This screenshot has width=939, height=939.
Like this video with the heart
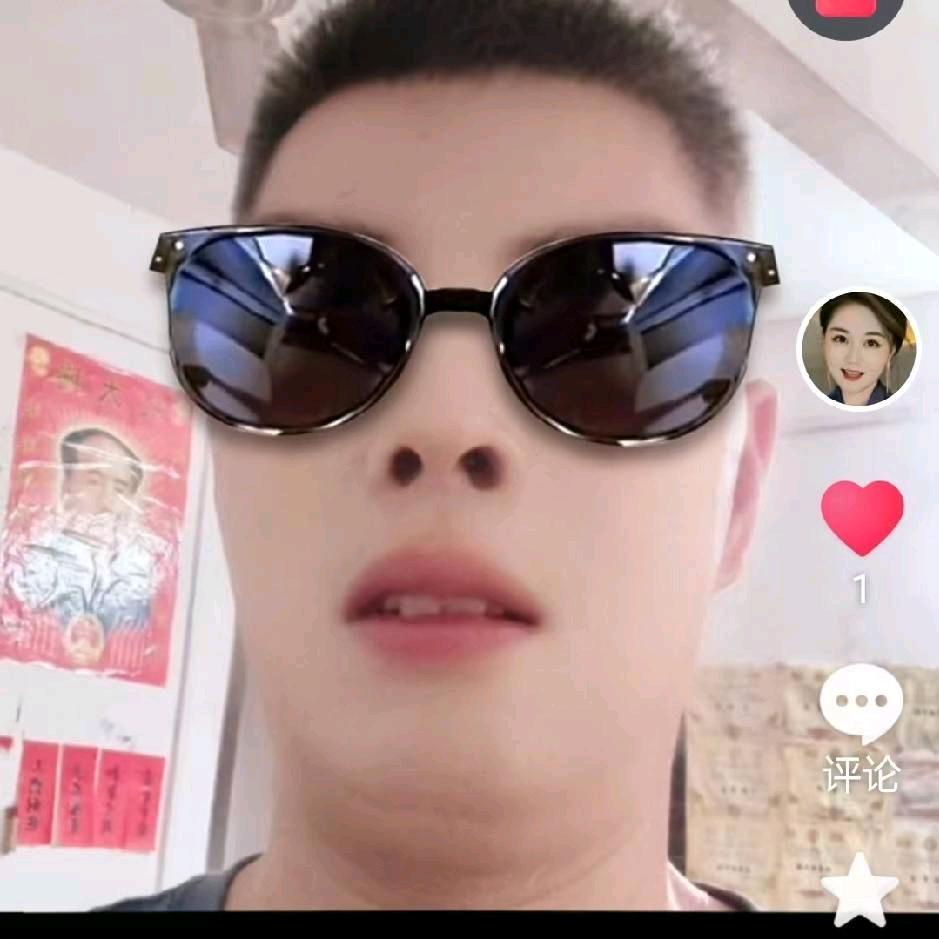861,516
